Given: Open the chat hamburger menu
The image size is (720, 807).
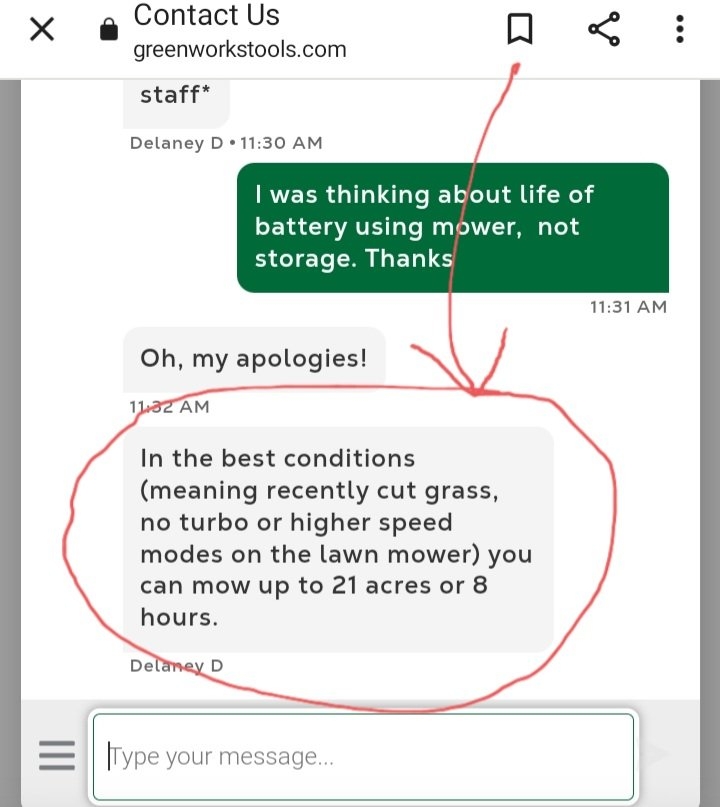Looking at the screenshot, I should coord(57,755).
